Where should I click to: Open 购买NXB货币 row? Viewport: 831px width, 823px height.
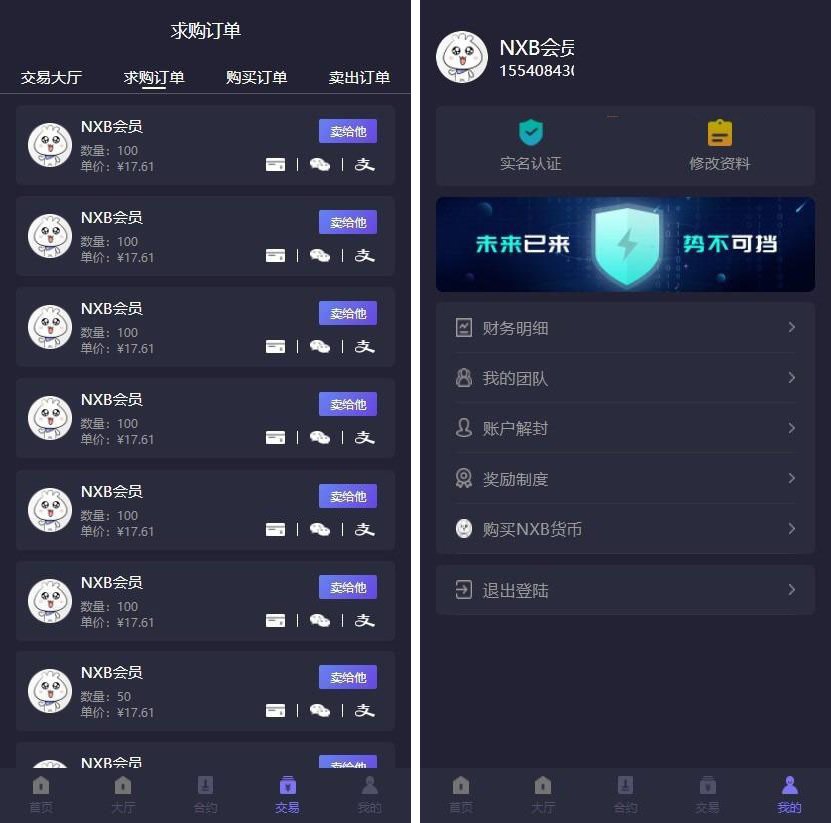point(625,529)
